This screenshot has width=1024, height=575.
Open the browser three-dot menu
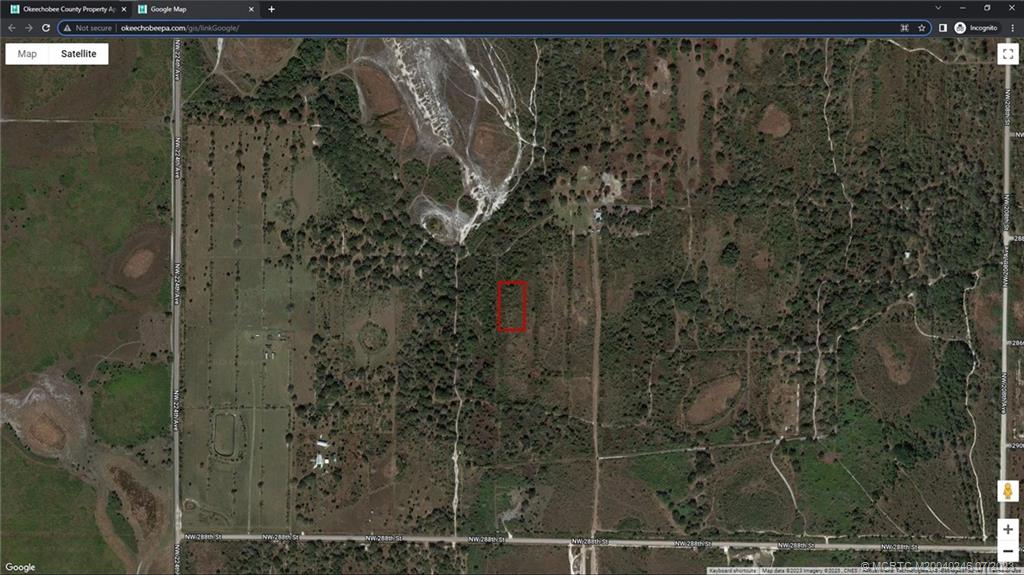1011,28
